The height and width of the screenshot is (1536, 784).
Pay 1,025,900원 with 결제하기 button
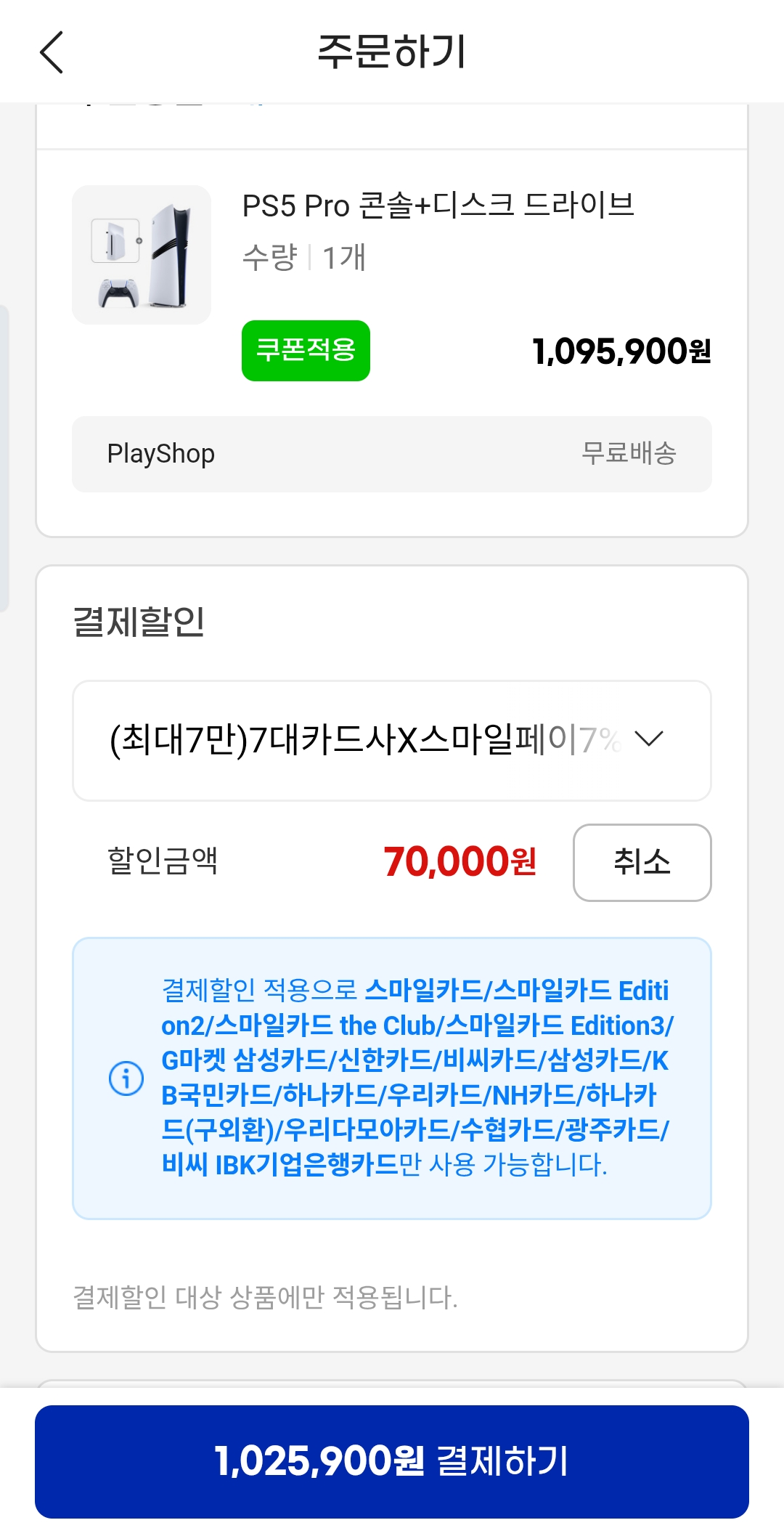392,1461
